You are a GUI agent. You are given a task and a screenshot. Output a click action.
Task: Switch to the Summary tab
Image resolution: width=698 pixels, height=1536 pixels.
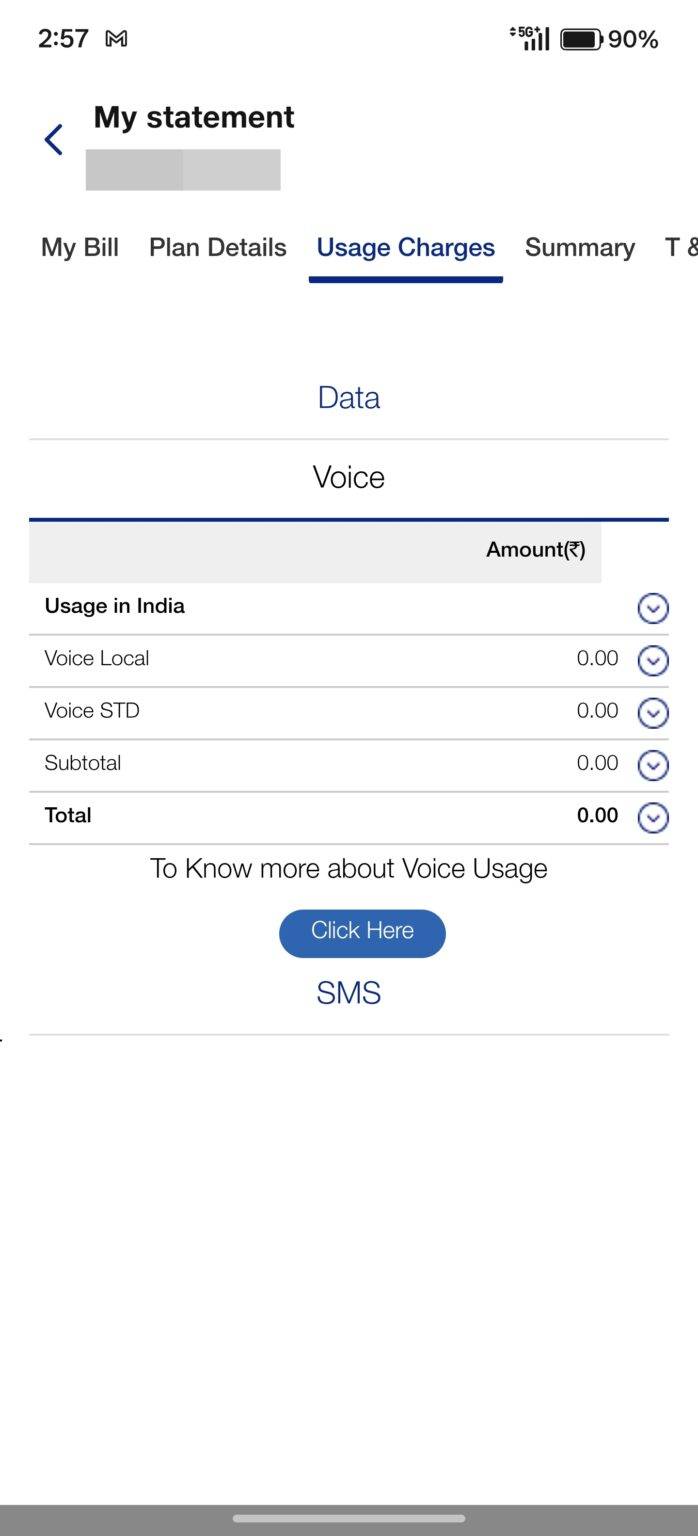click(x=579, y=248)
